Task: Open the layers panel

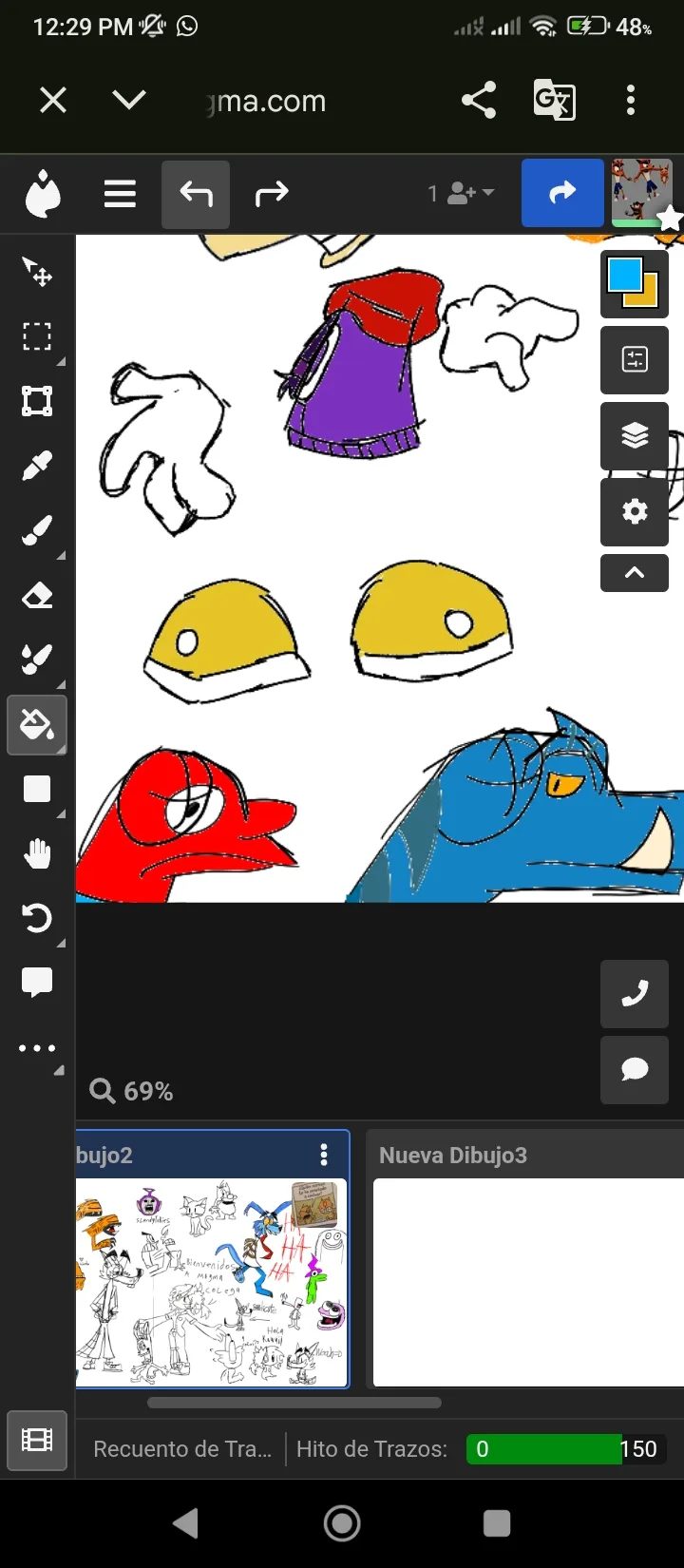Action: click(x=634, y=435)
